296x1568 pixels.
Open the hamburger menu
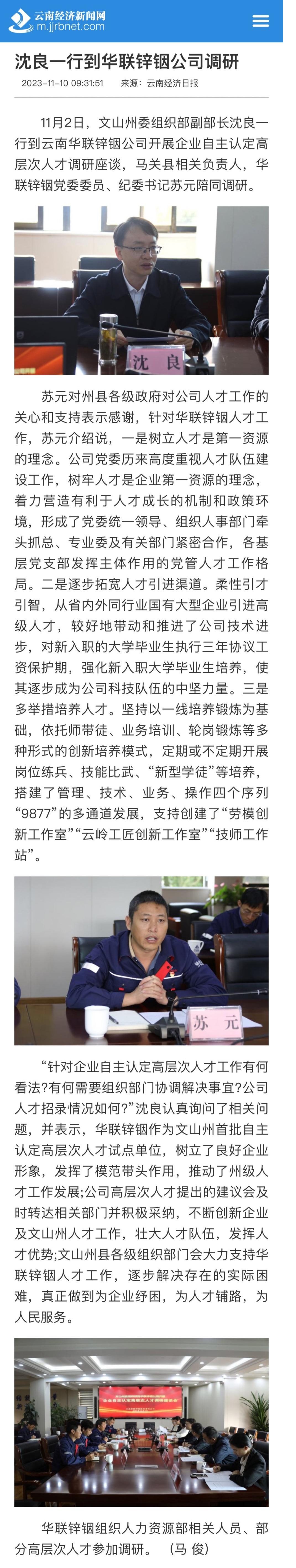[x=261, y=21]
